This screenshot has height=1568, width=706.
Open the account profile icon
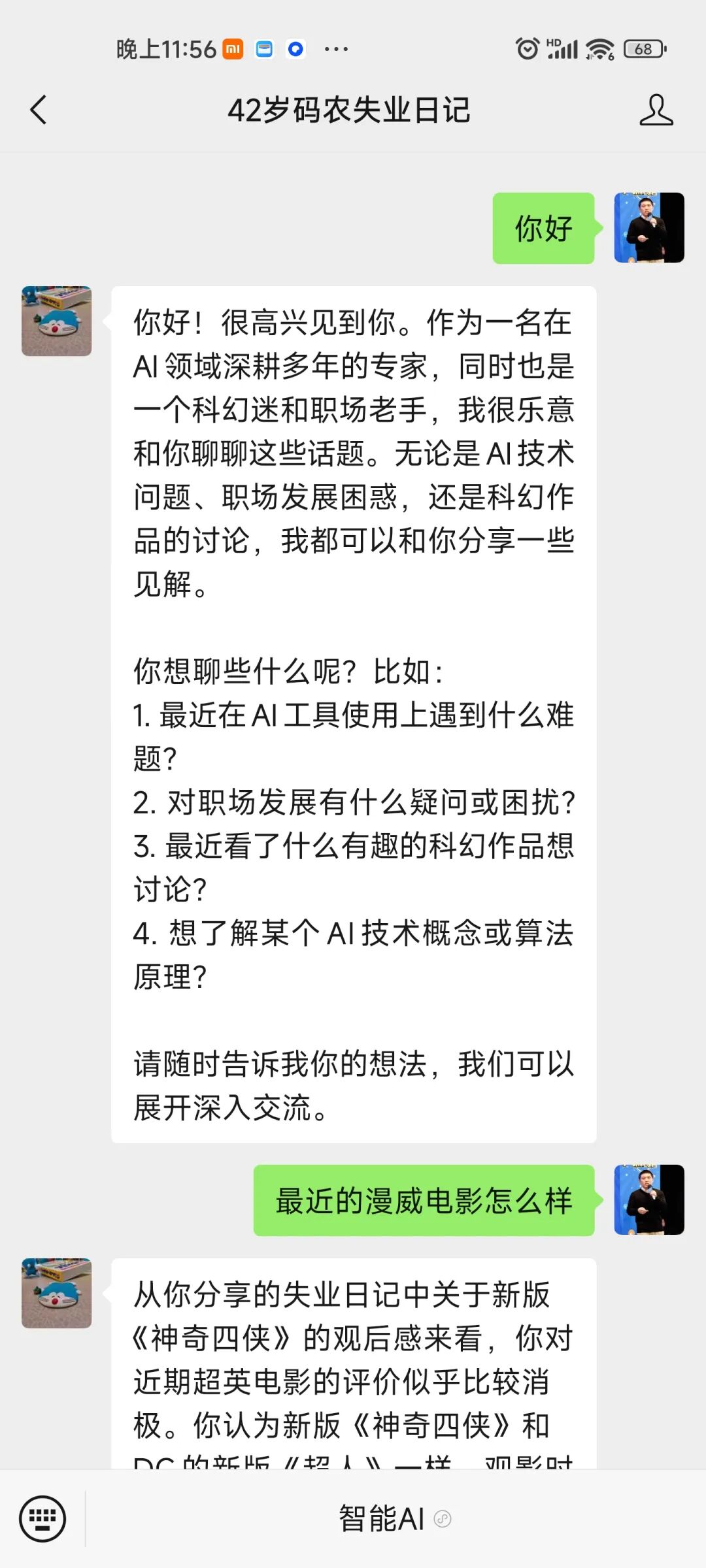(656, 110)
